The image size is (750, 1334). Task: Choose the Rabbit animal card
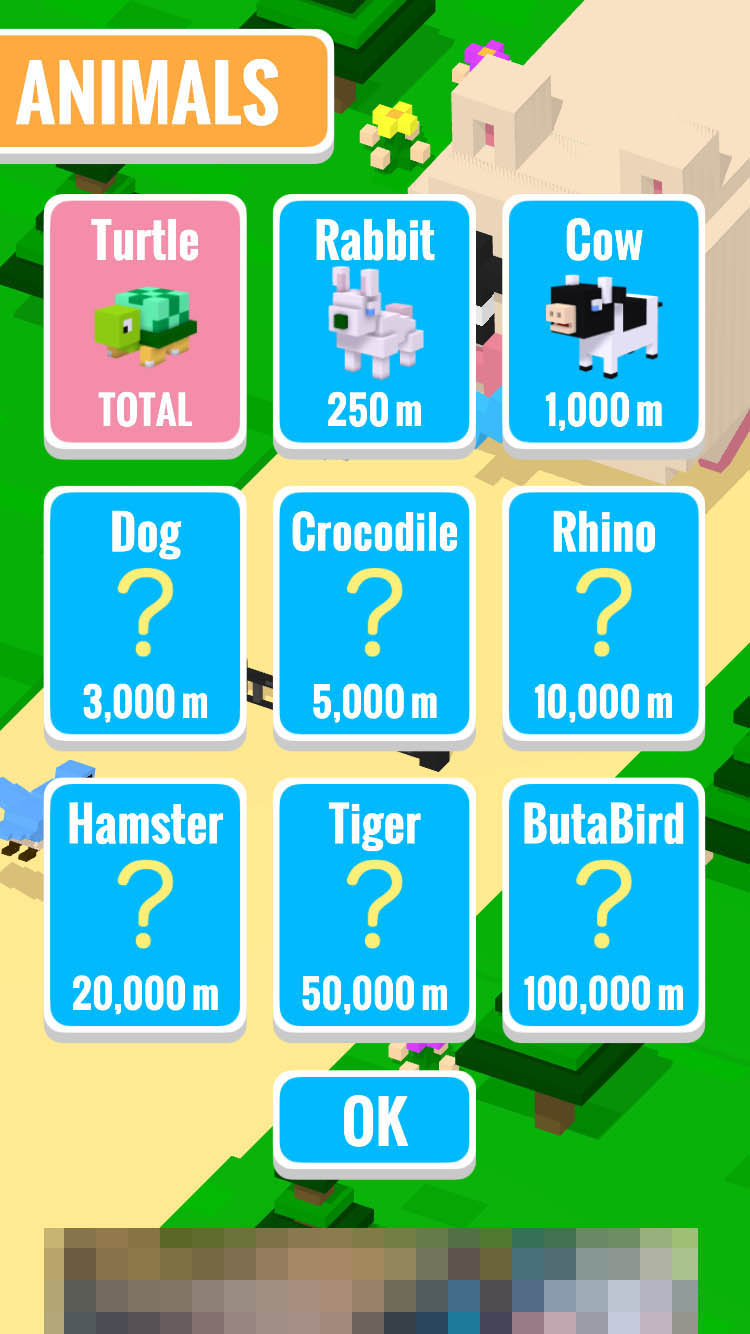click(374, 323)
